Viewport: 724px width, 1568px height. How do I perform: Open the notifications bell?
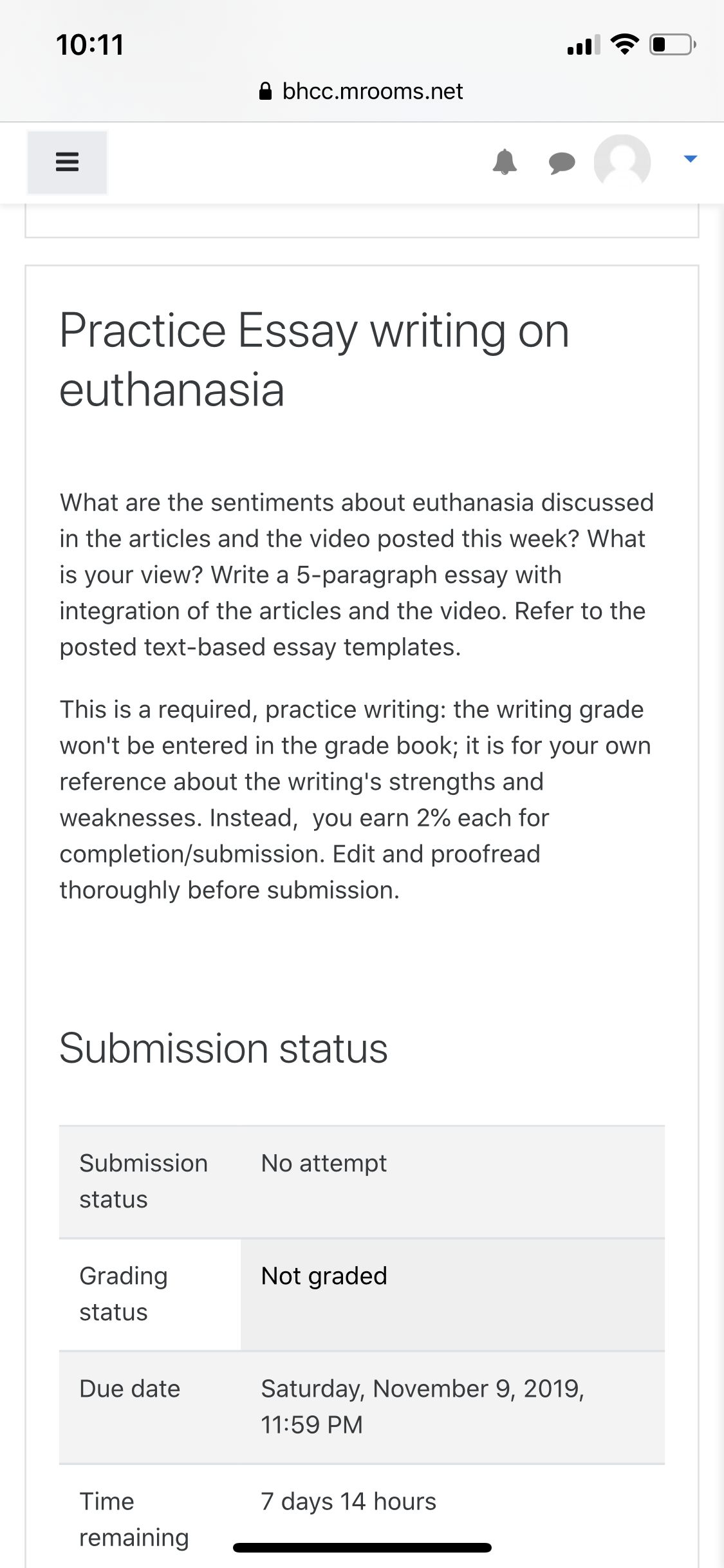pyautogui.click(x=505, y=162)
